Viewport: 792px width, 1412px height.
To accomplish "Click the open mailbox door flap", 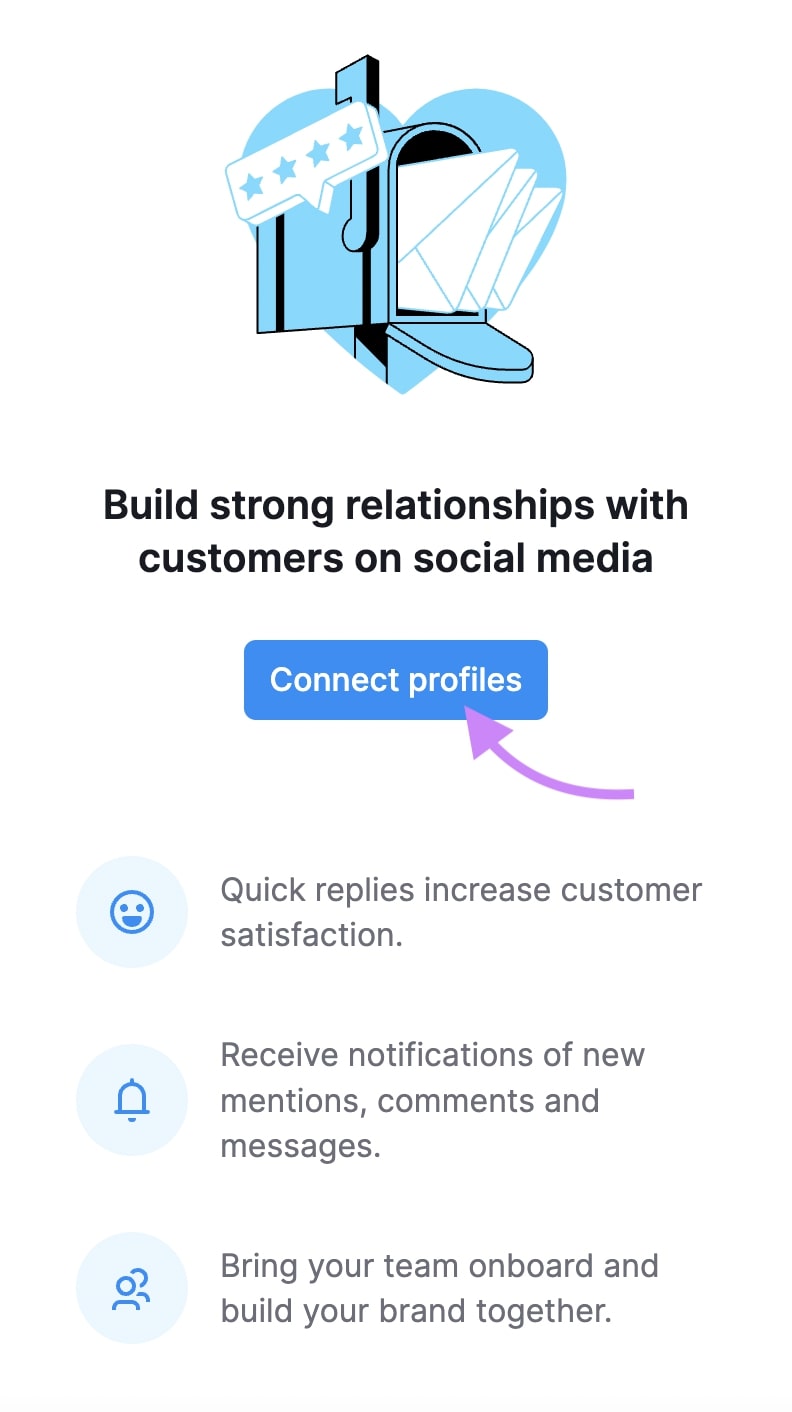I will 470,350.
